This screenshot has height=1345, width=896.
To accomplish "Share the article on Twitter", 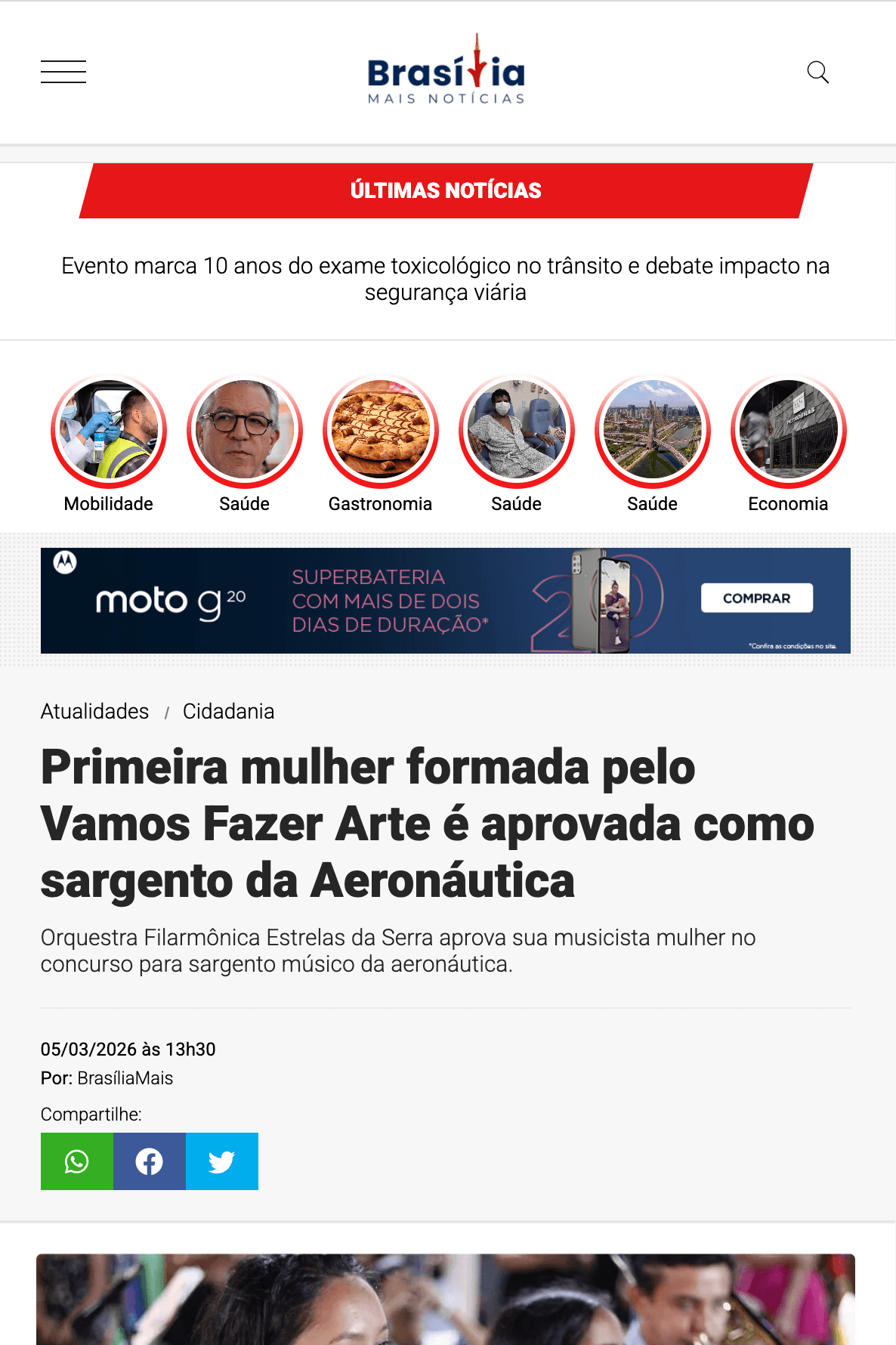I will tap(221, 1161).
